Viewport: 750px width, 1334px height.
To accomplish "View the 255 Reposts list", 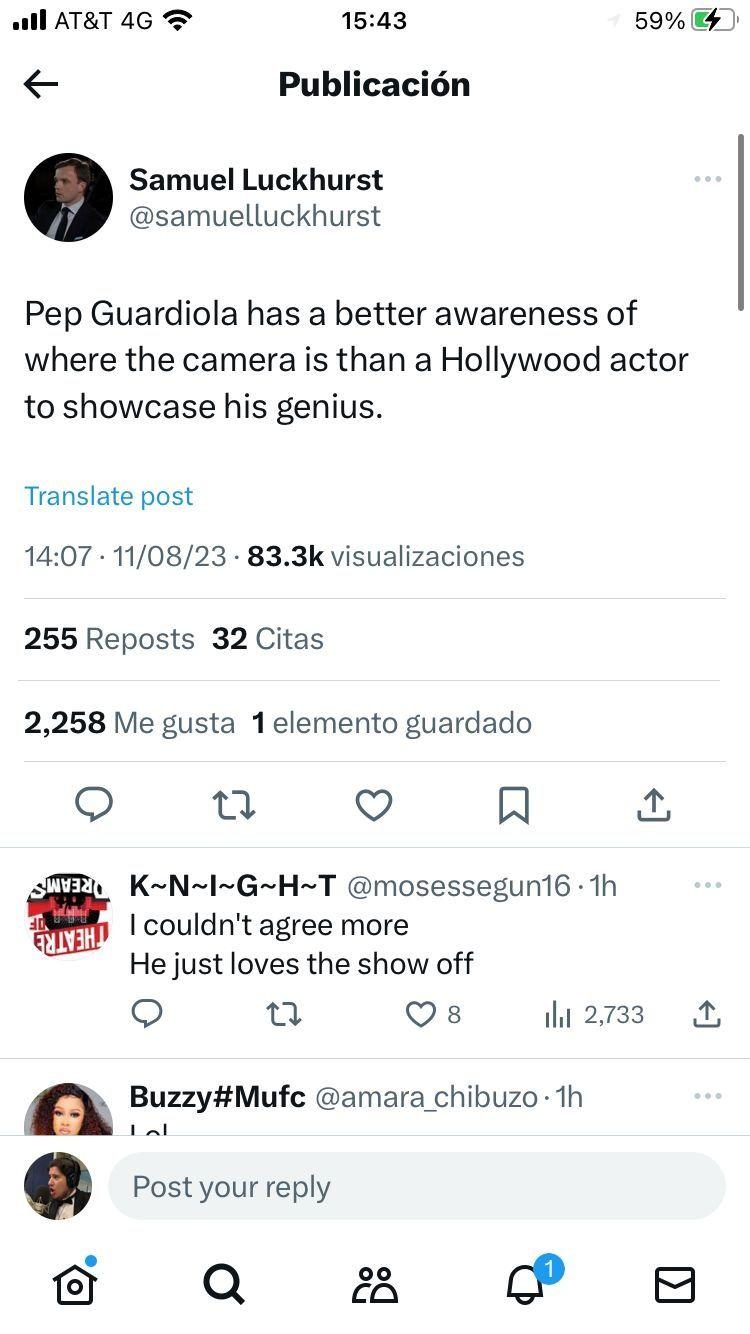I will pyautogui.click(x=109, y=639).
